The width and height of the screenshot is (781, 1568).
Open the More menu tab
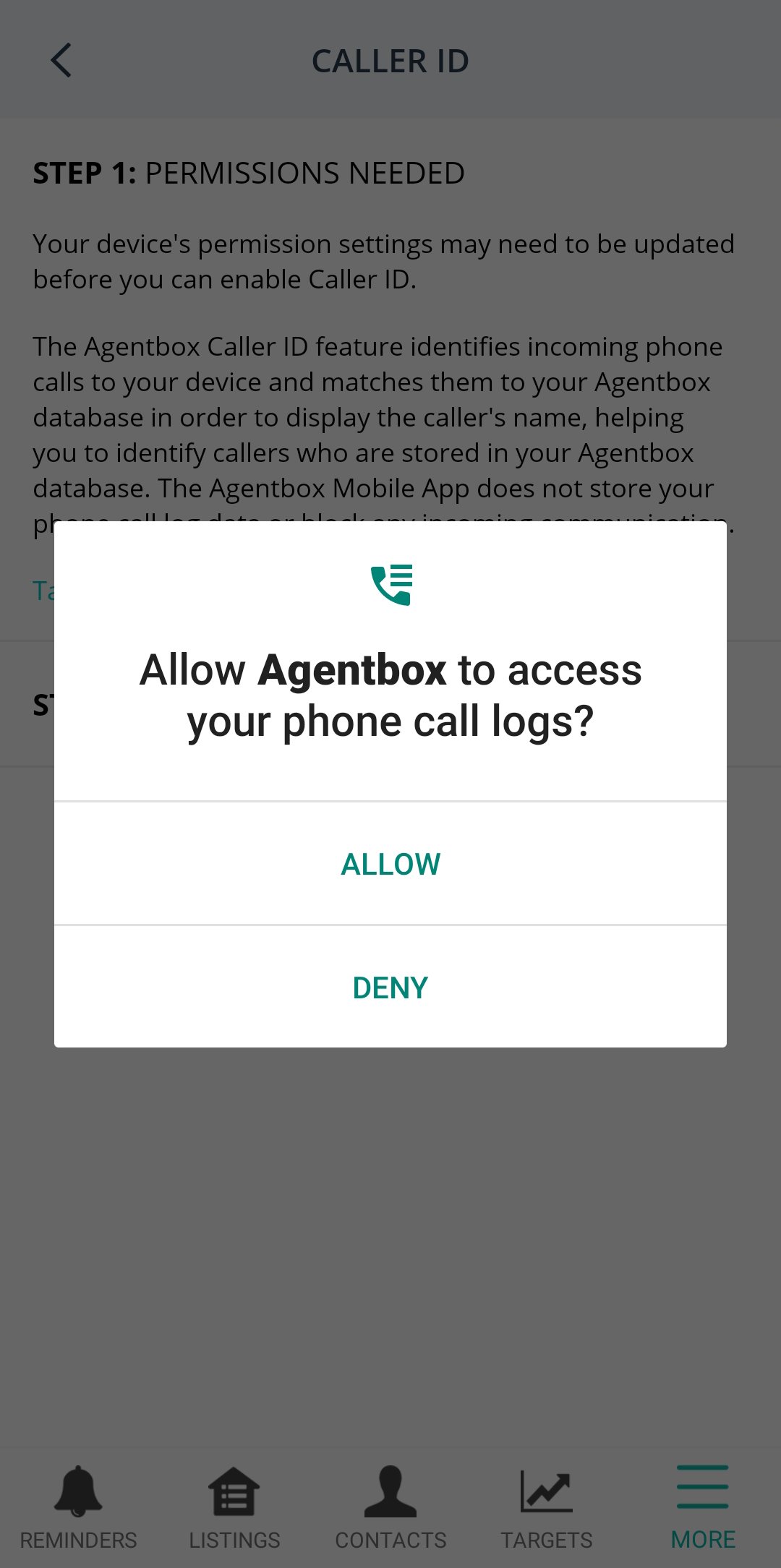703,1508
